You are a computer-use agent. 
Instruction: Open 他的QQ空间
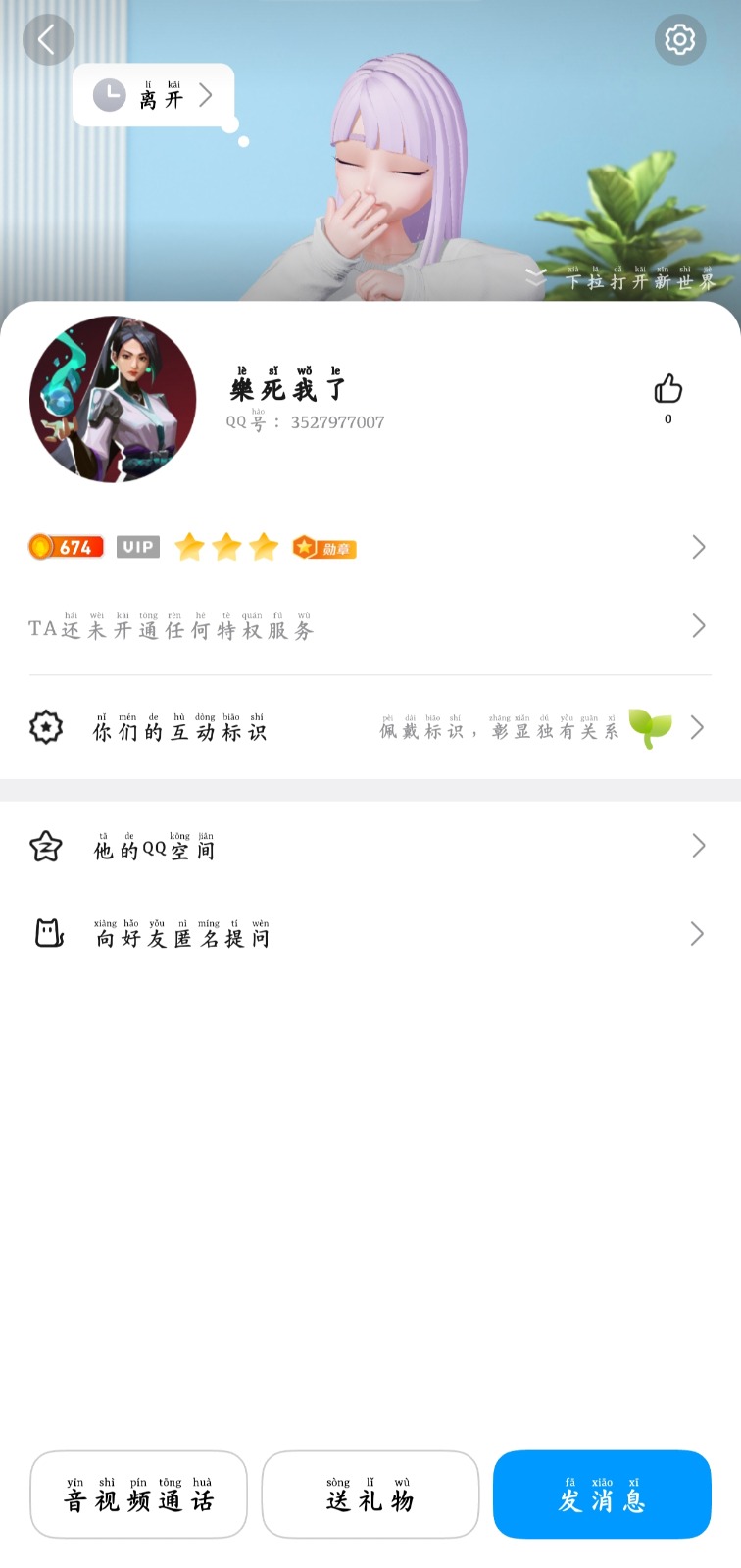click(370, 847)
